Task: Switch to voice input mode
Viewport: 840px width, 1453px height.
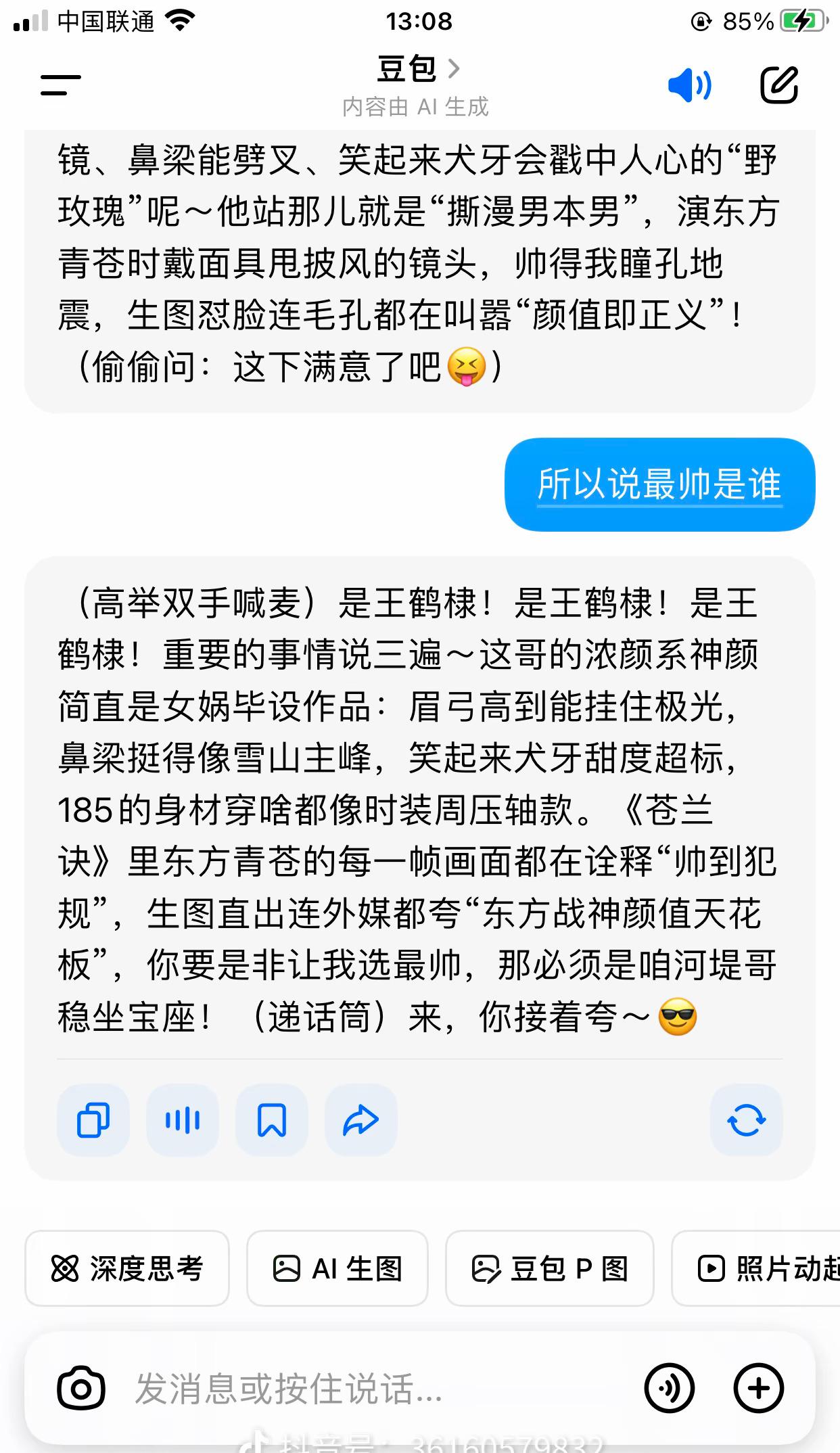Action: click(669, 1389)
